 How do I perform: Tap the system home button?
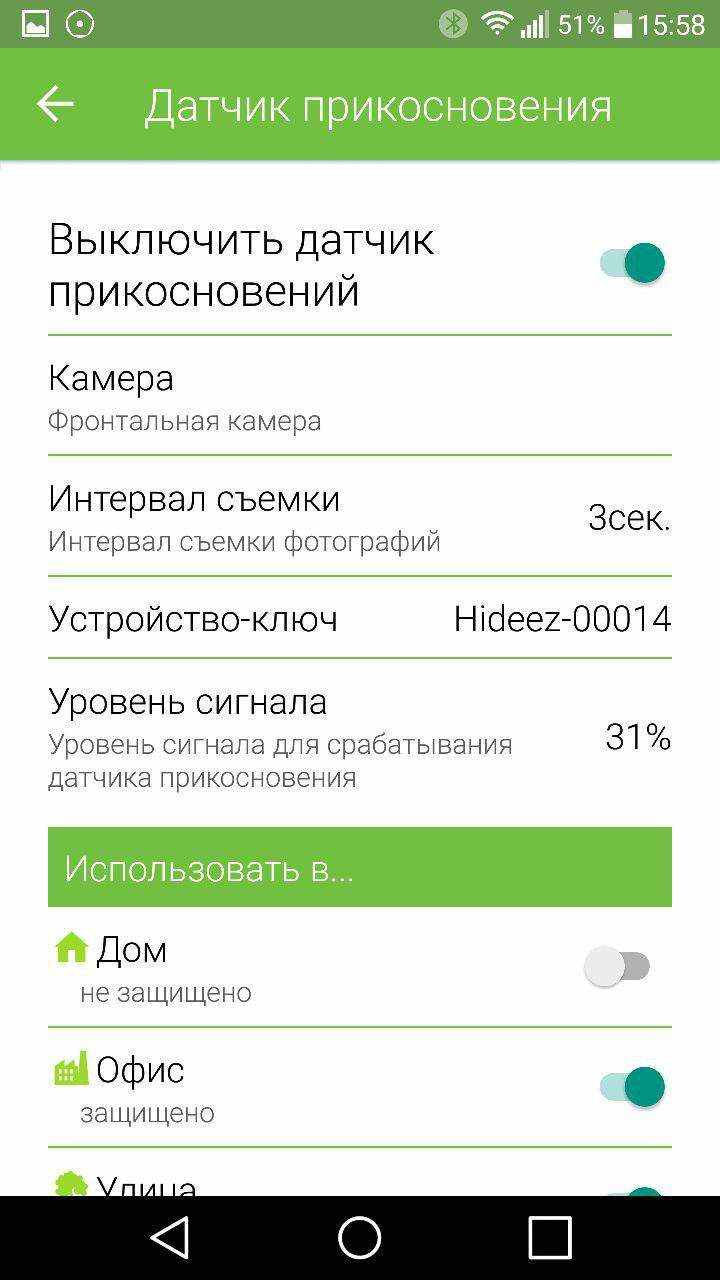click(360, 1238)
